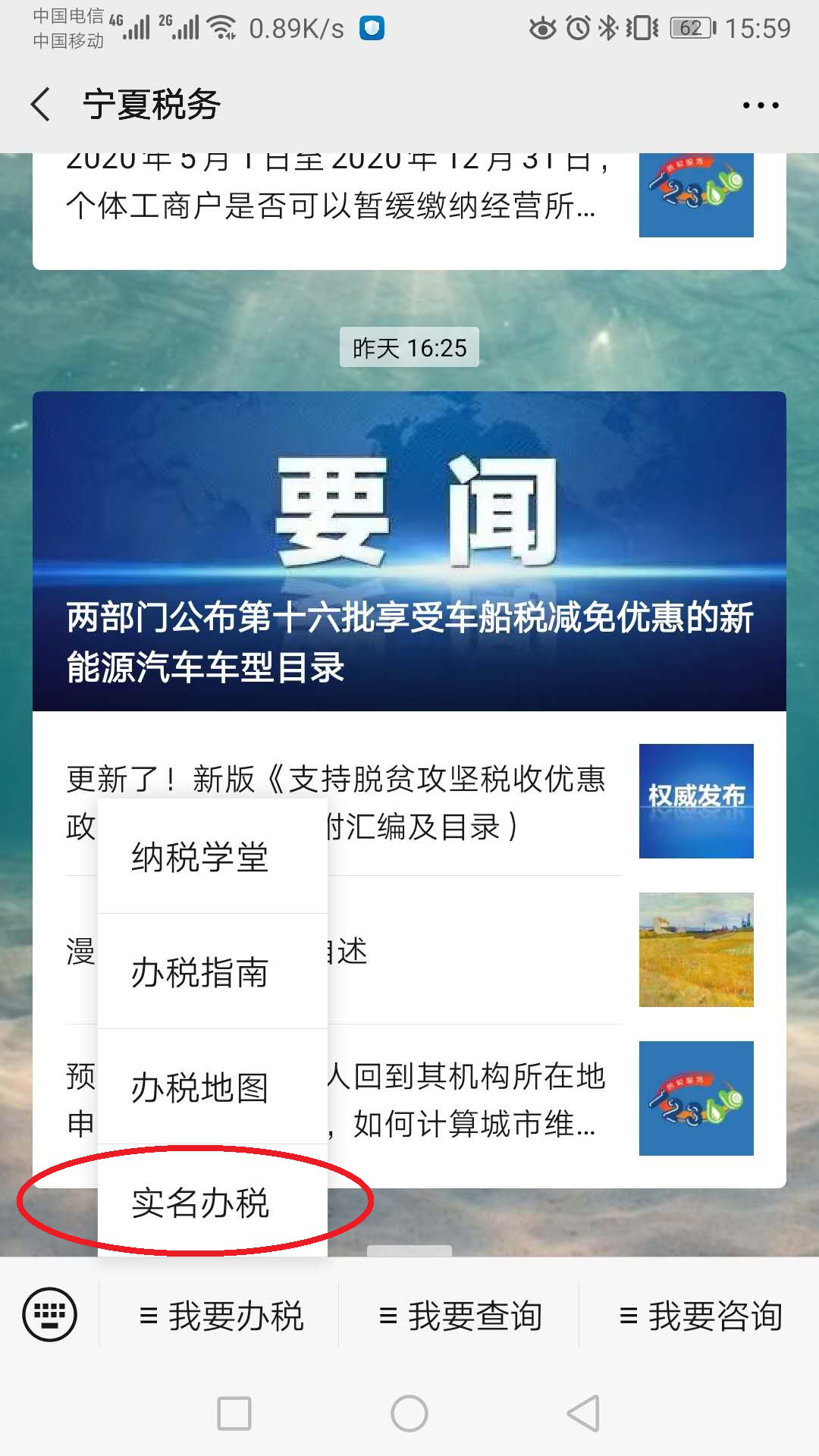Go to the system home screen
Screen dimensions: 819x1456
(x=409, y=1414)
